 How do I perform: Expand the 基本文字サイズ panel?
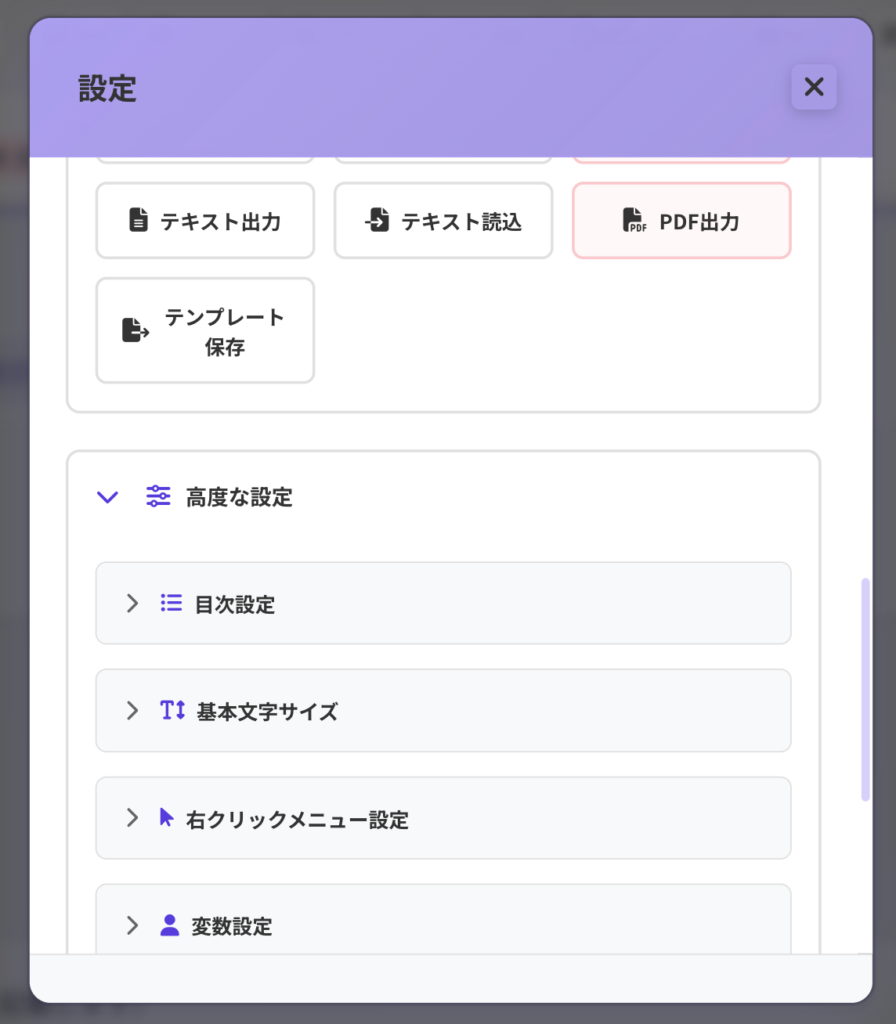tap(443, 711)
